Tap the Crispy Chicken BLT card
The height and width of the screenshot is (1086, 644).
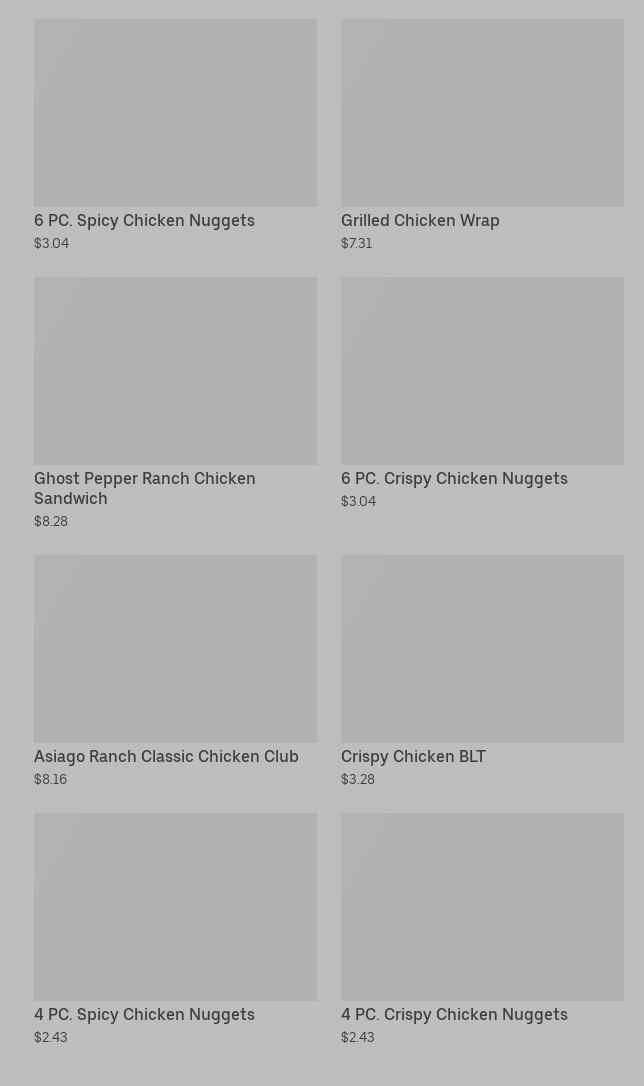tap(482, 668)
